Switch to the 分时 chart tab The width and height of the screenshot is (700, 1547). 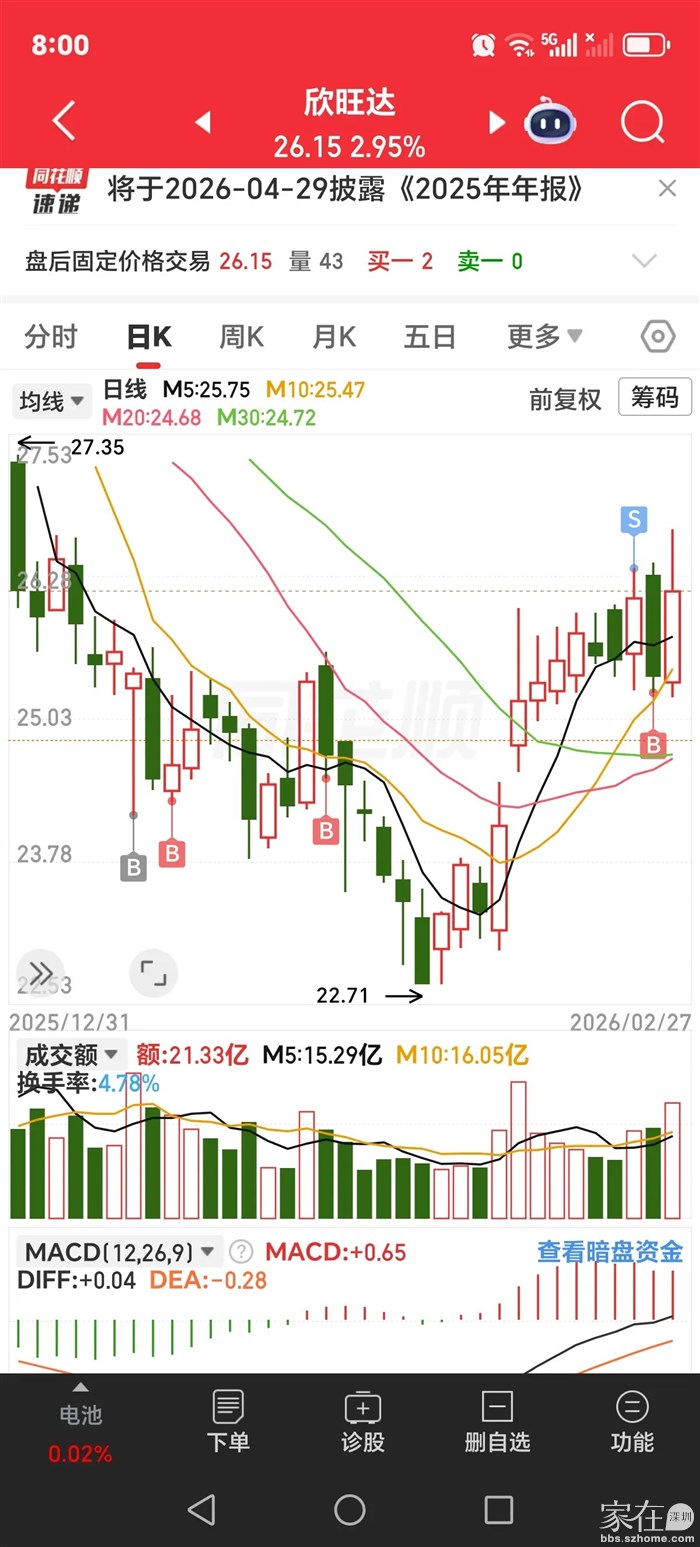[x=51, y=337]
